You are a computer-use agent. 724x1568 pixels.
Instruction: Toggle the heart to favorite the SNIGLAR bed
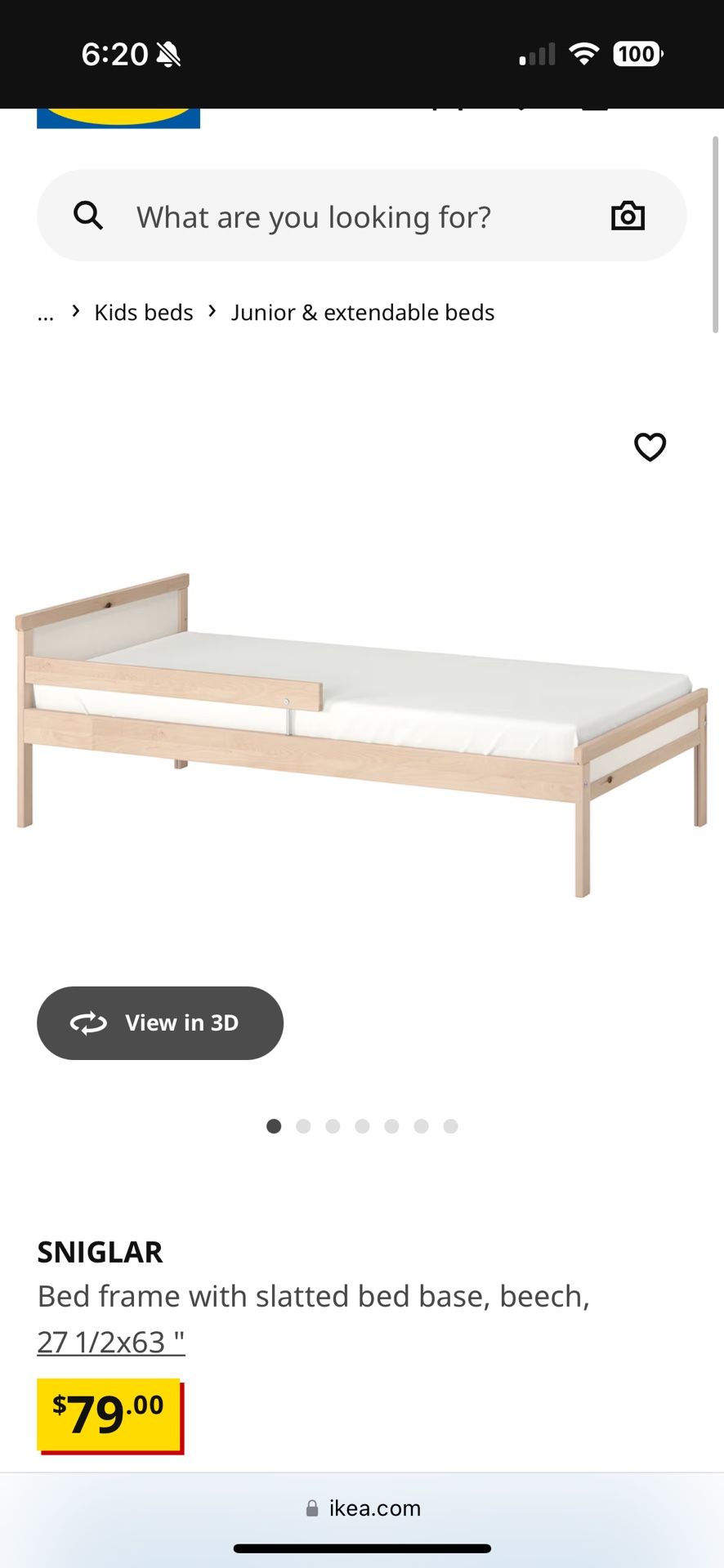(650, 448)
